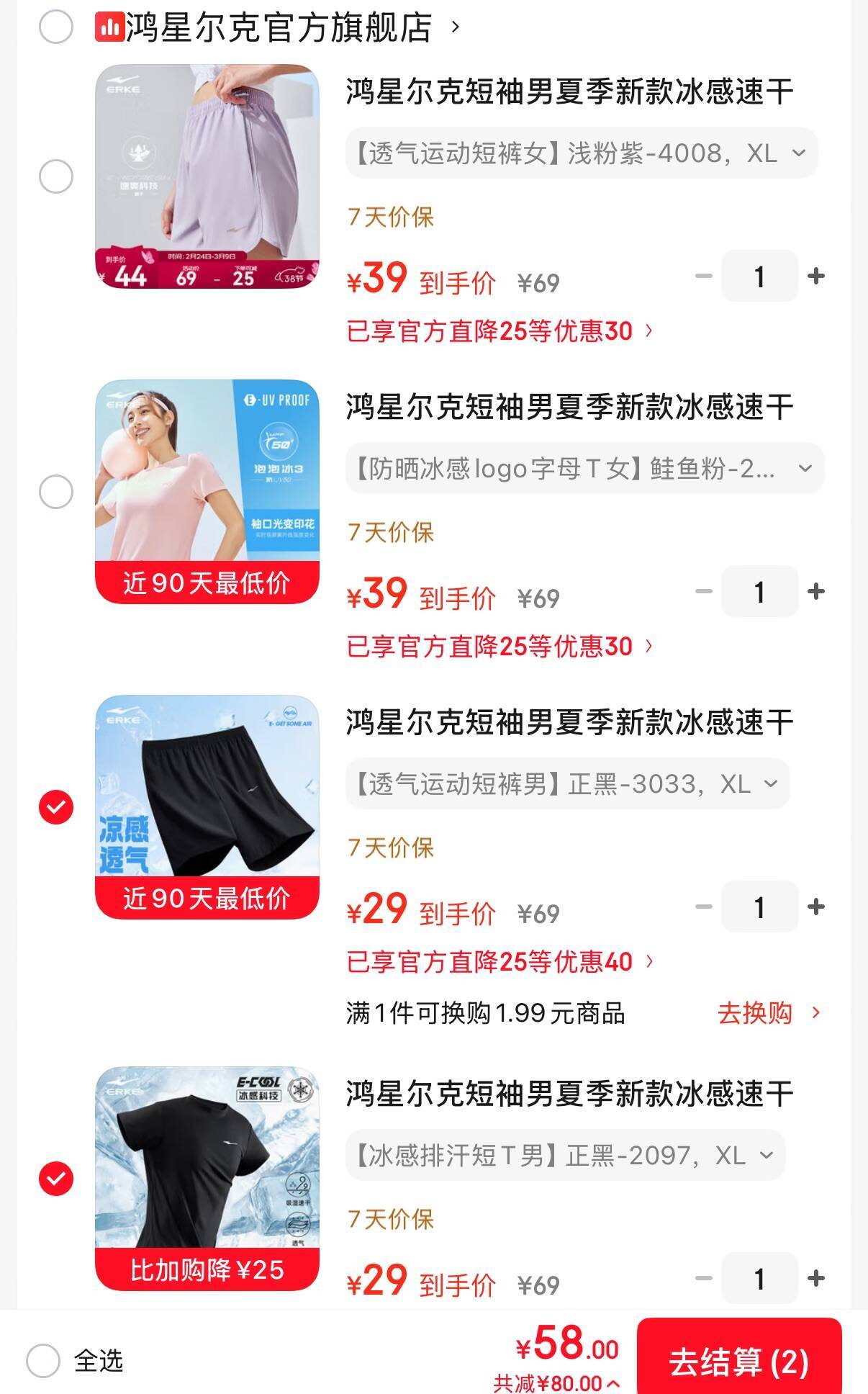Tap 去换购 for the 1.99元 add-on deal

point(767,1013)
